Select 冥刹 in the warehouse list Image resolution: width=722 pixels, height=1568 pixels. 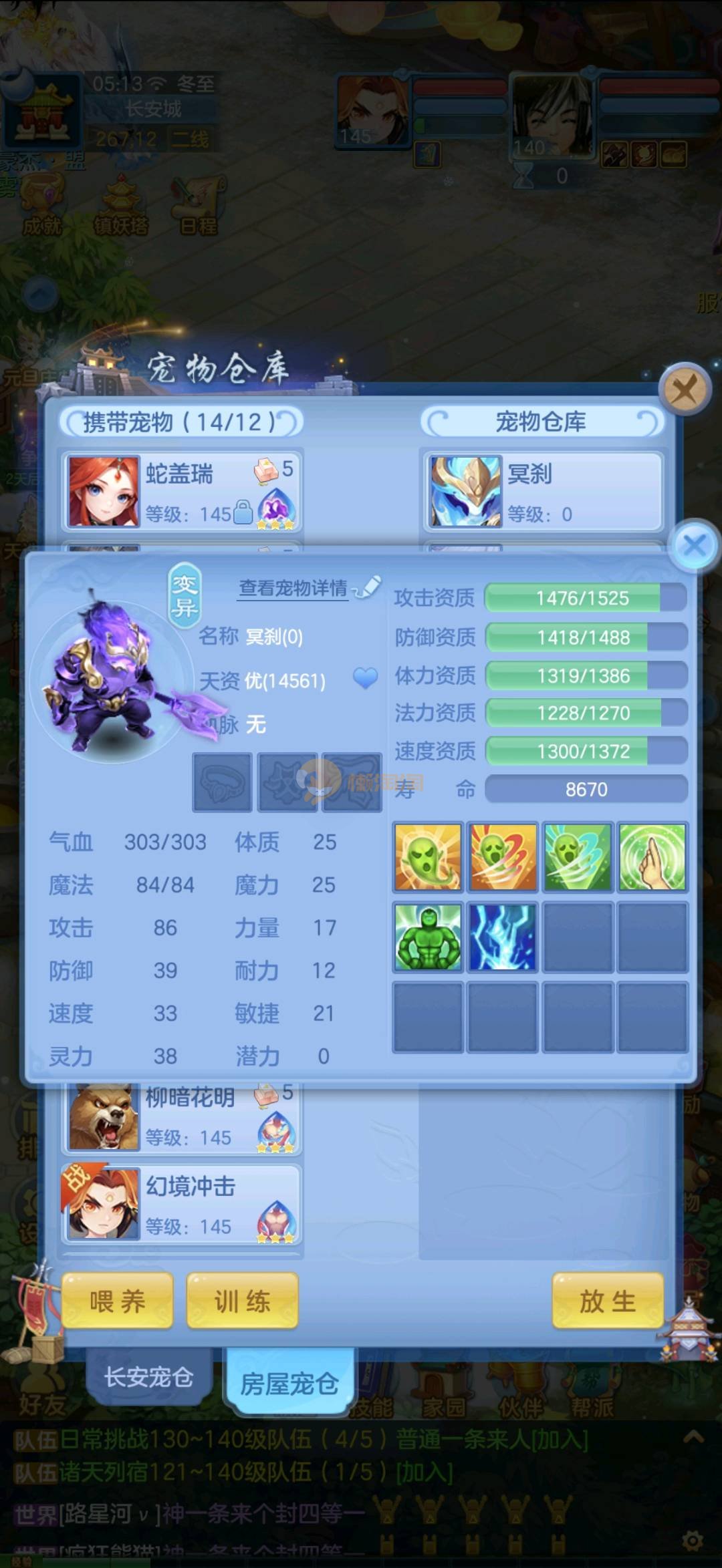pyautogui.click(x=543, y=492)
